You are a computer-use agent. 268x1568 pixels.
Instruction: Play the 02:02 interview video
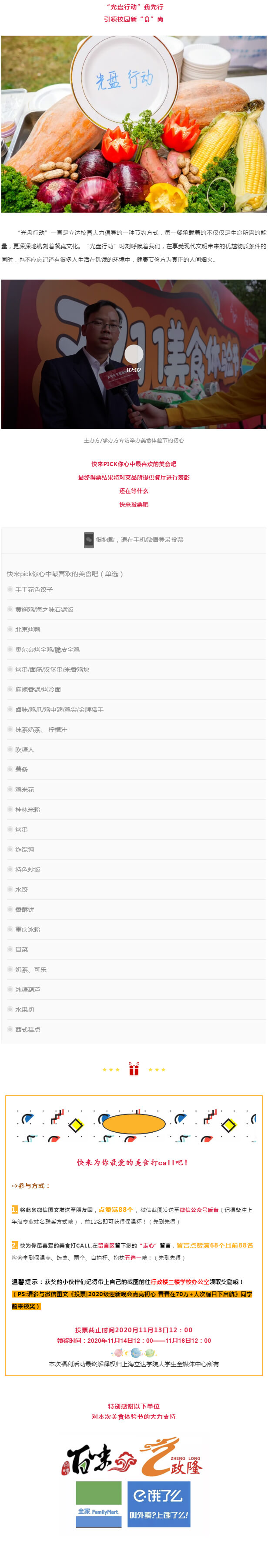point(134,354)
